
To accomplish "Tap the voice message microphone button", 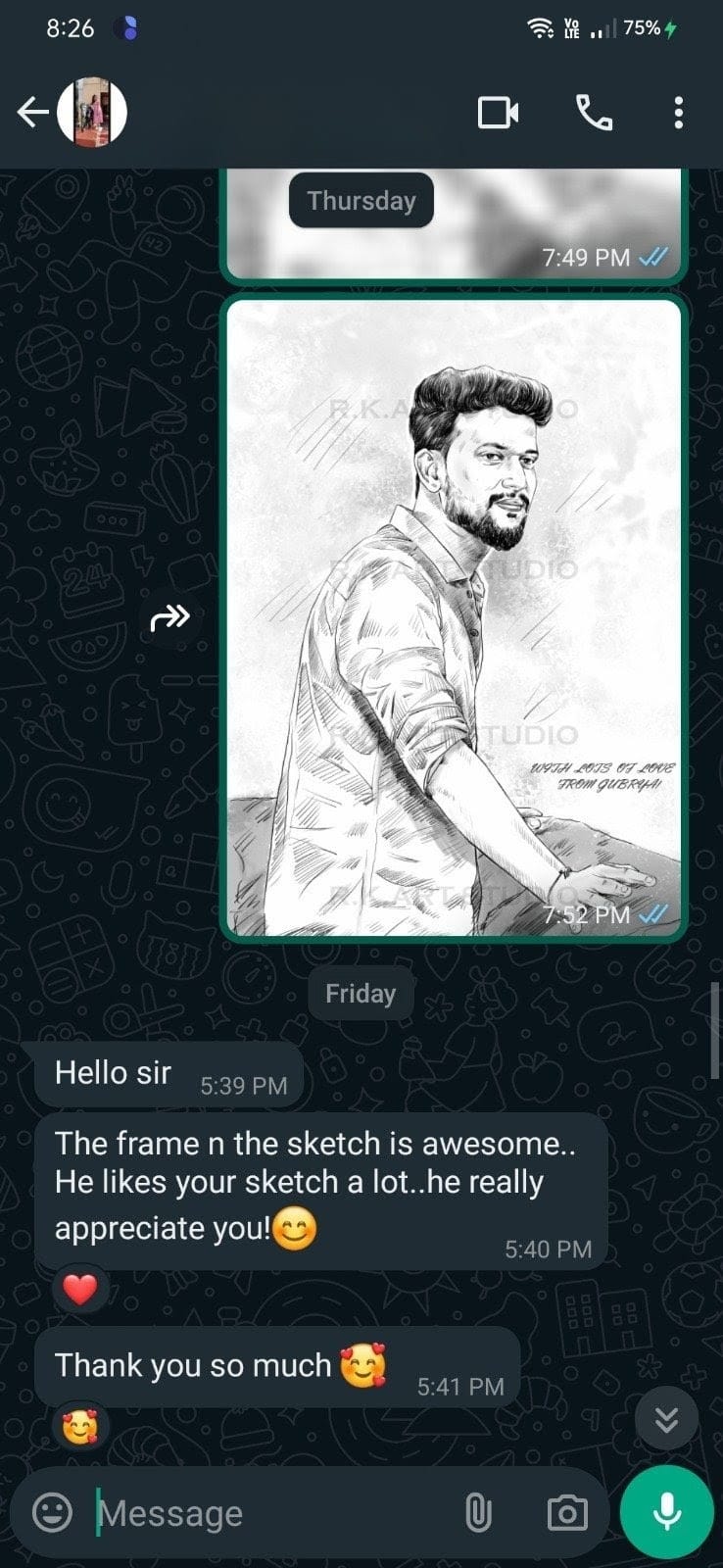I will (667, 1512).
